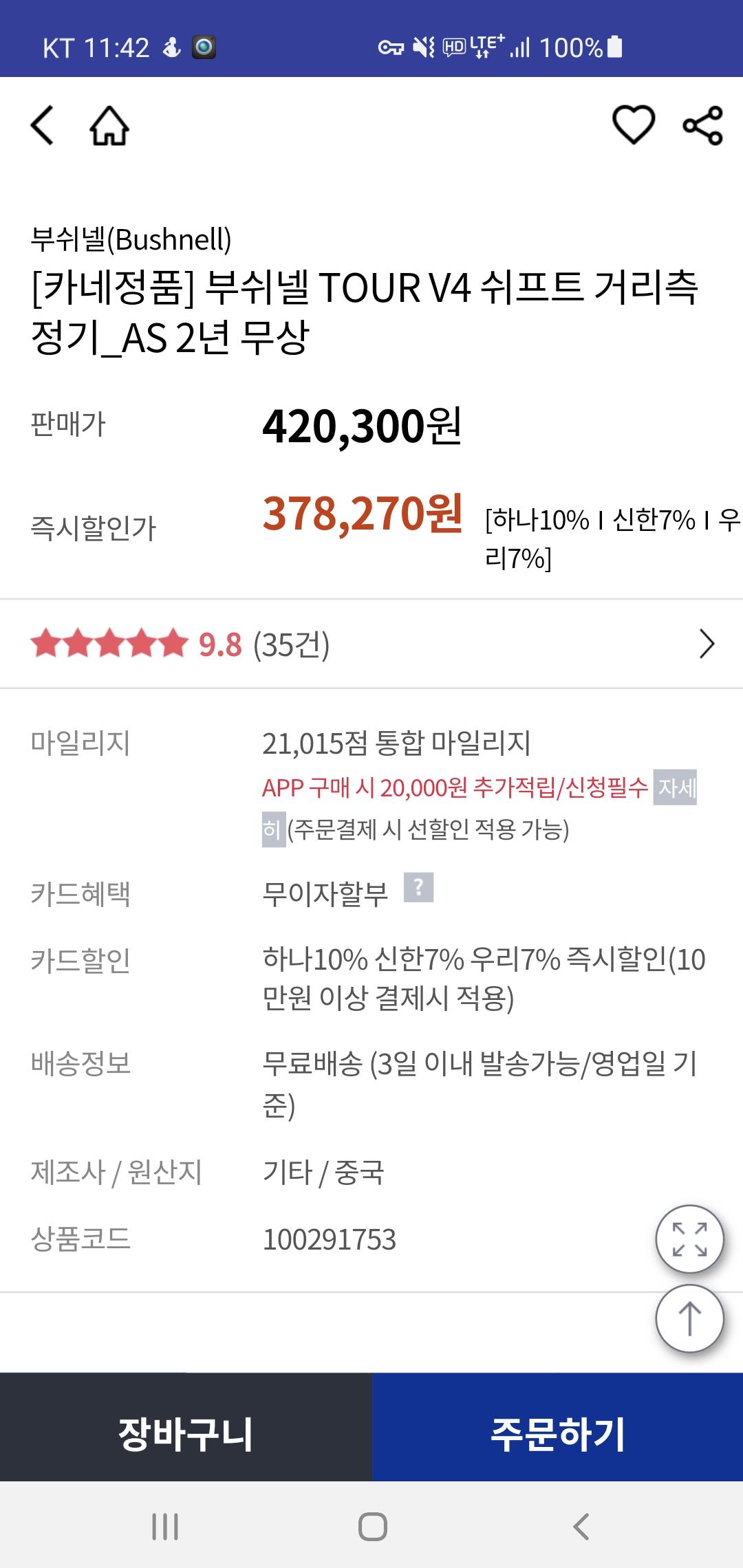Open the shop home page

(x=109, y=125)
